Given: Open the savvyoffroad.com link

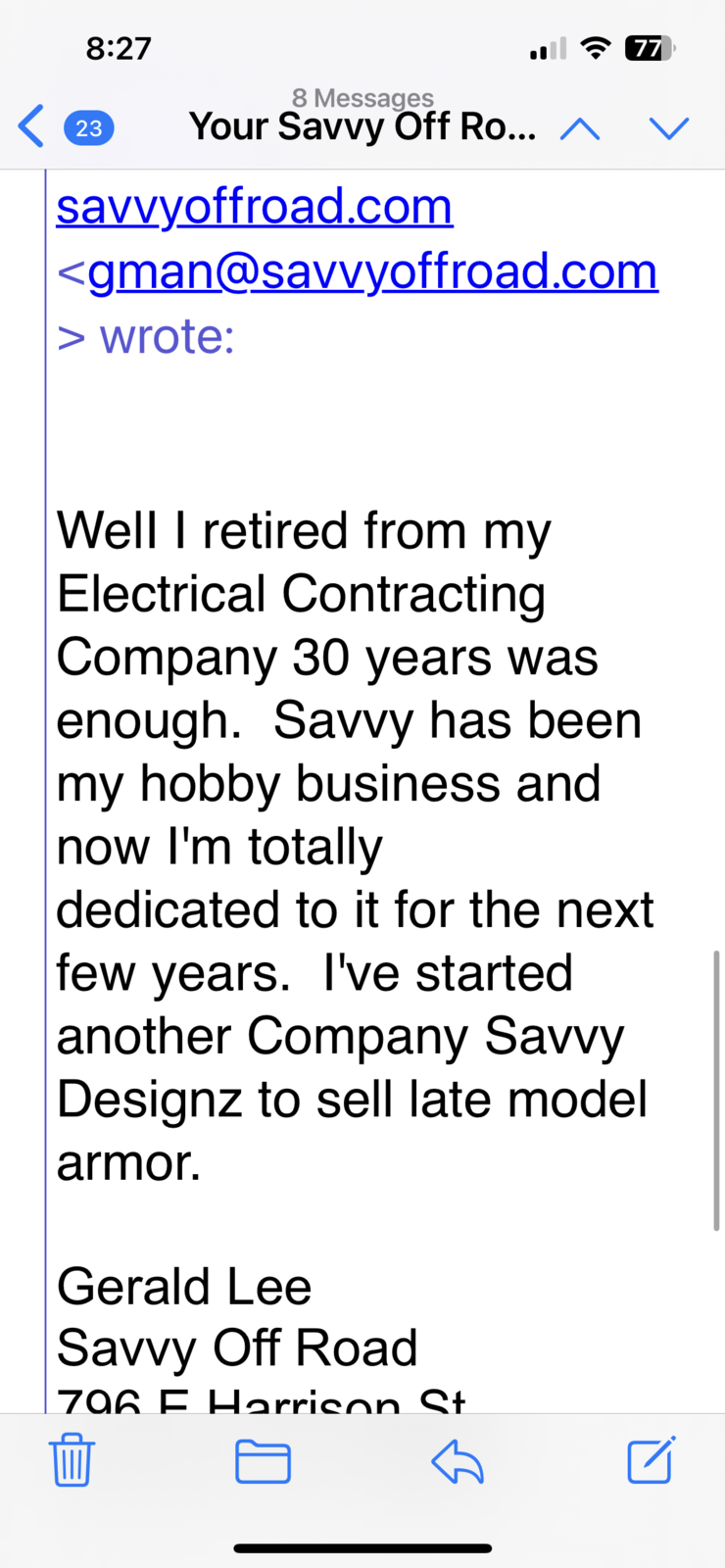Looking at the screenshot, I should pos(255,207).
